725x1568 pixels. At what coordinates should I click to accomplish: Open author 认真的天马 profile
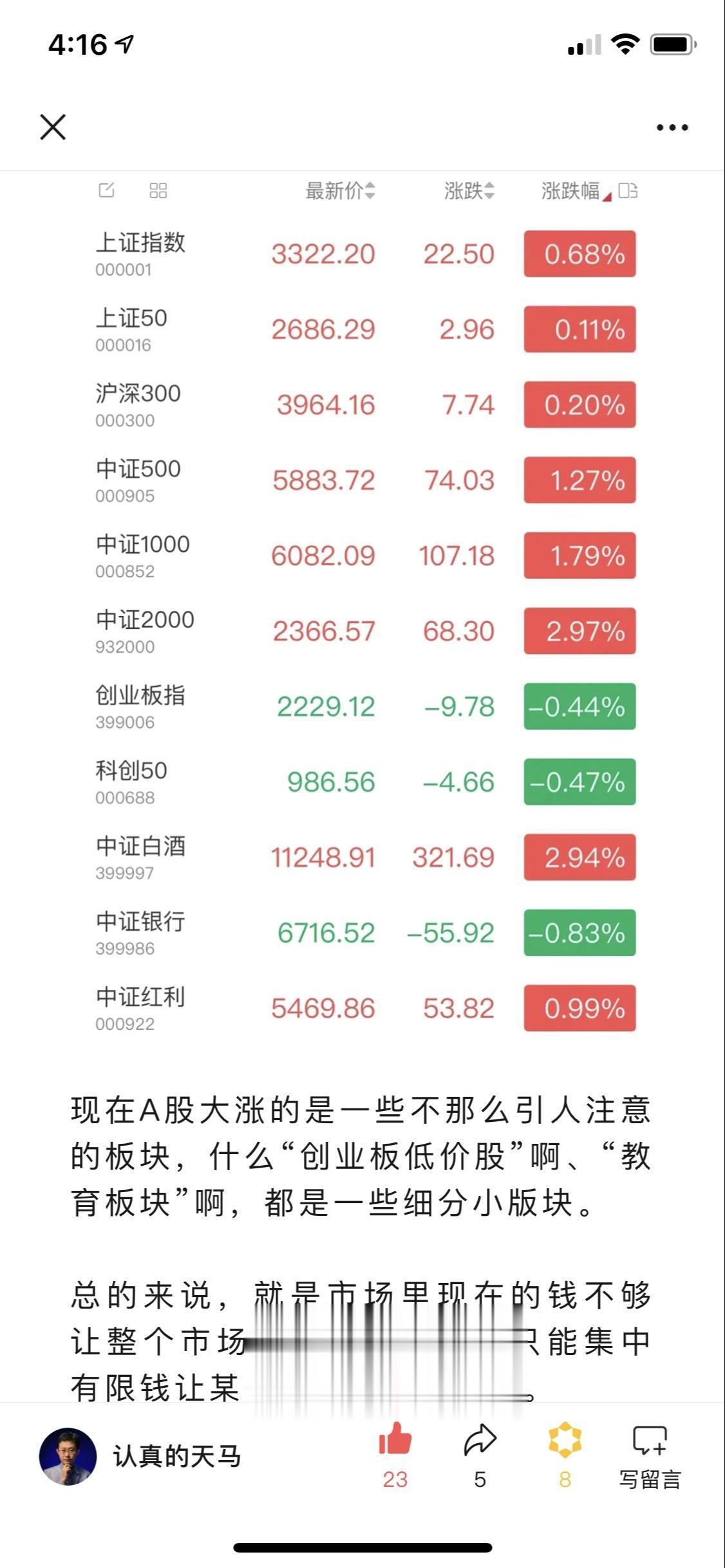pos(140,1456)
